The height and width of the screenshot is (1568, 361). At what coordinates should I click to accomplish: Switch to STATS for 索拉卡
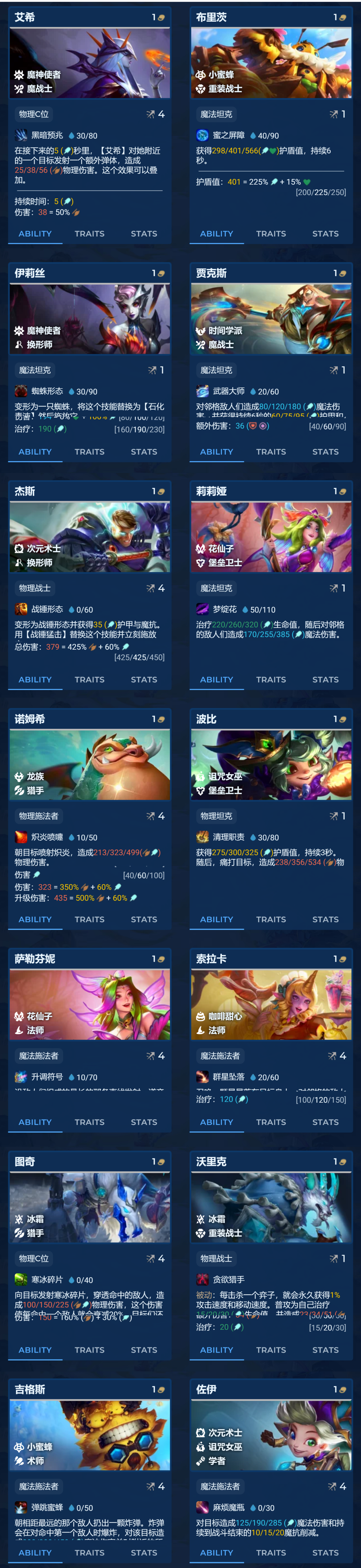click(325, 1122)
